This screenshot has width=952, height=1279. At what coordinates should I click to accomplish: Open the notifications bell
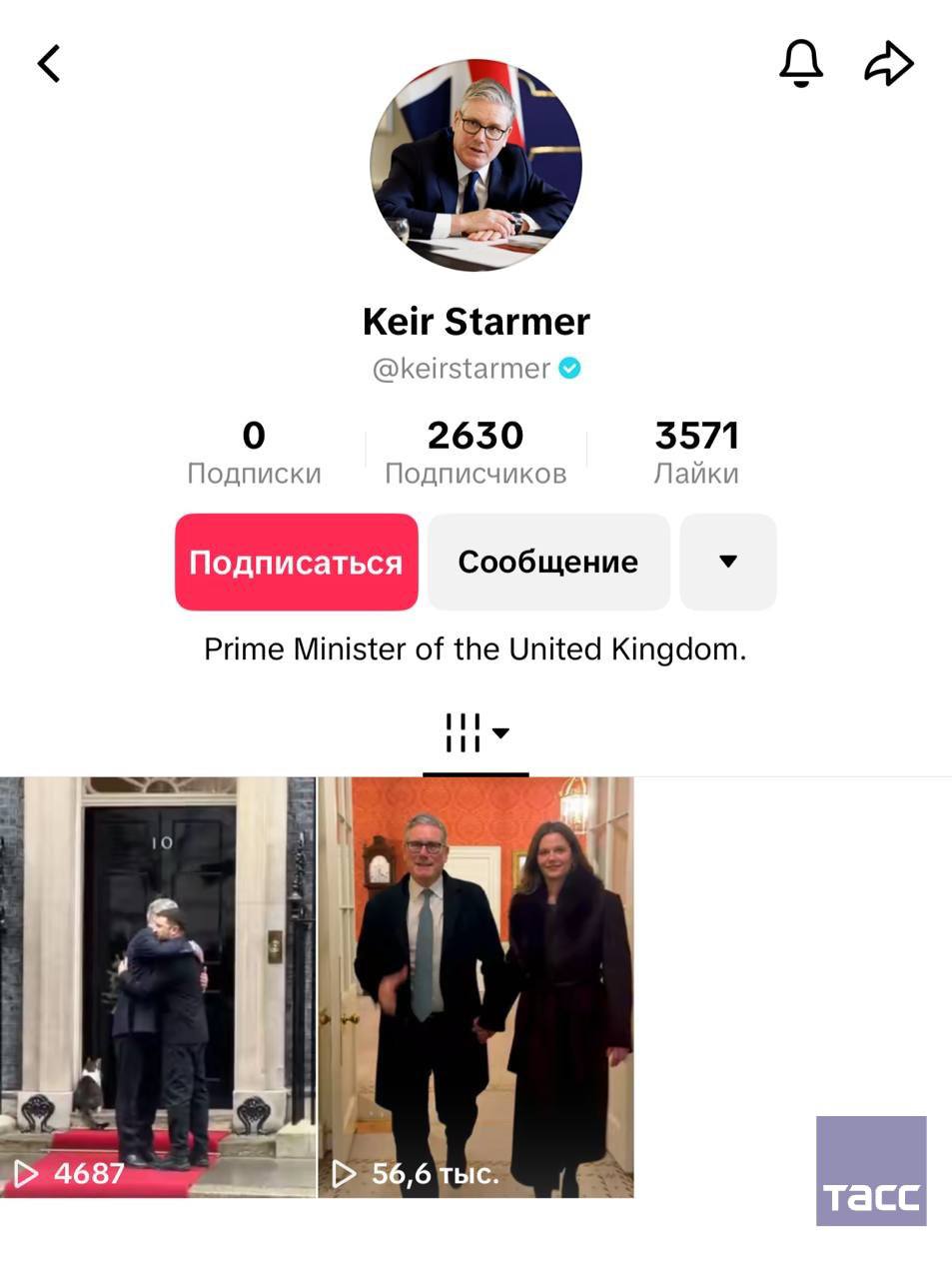800,64
